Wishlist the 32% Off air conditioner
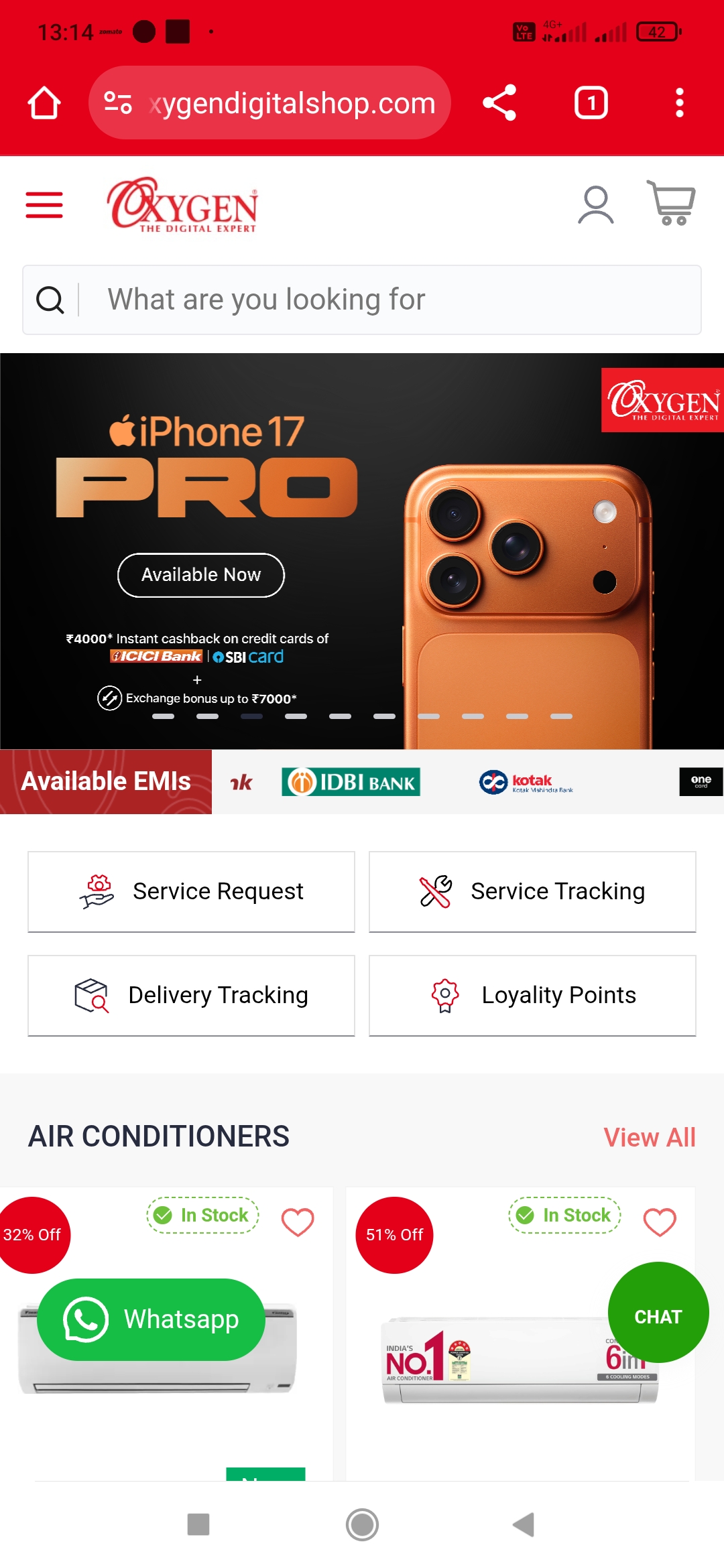The height and width of the screenshot is (1568, 724). (x=298, y=1222)
